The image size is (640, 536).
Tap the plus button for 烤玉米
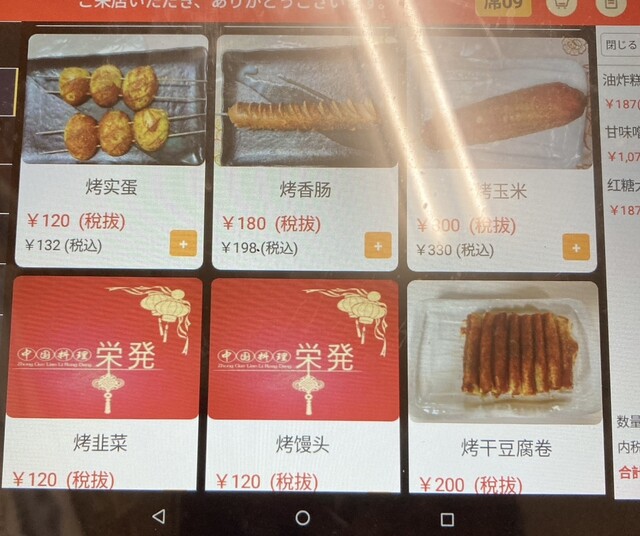(x=576, y=247)
